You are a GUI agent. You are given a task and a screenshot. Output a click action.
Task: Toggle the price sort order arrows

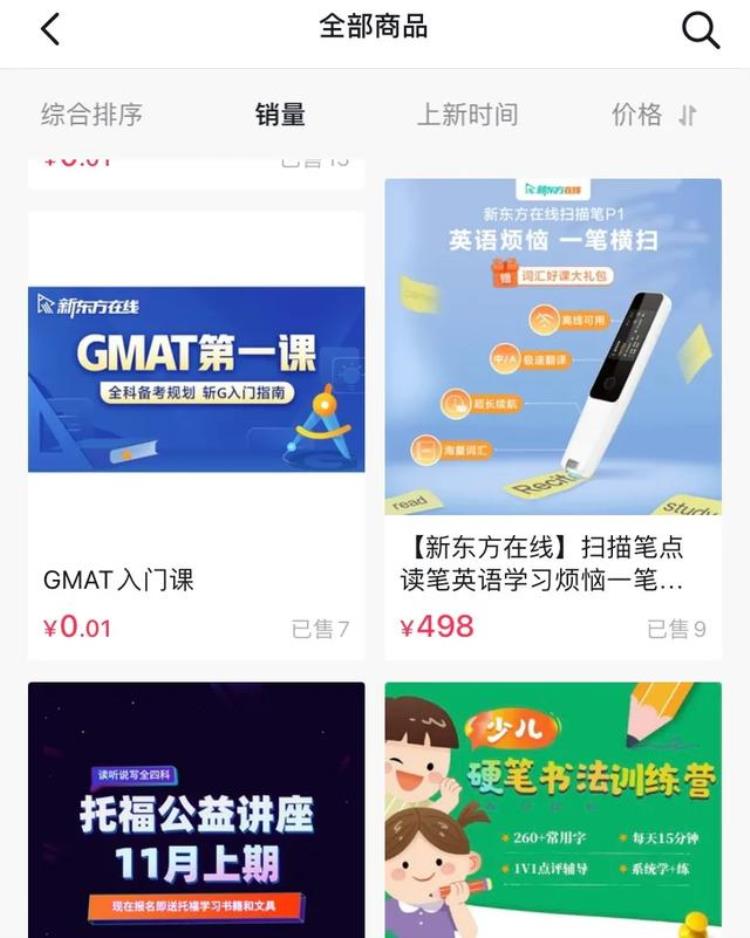pyautogui.click(x=686, y=115)
